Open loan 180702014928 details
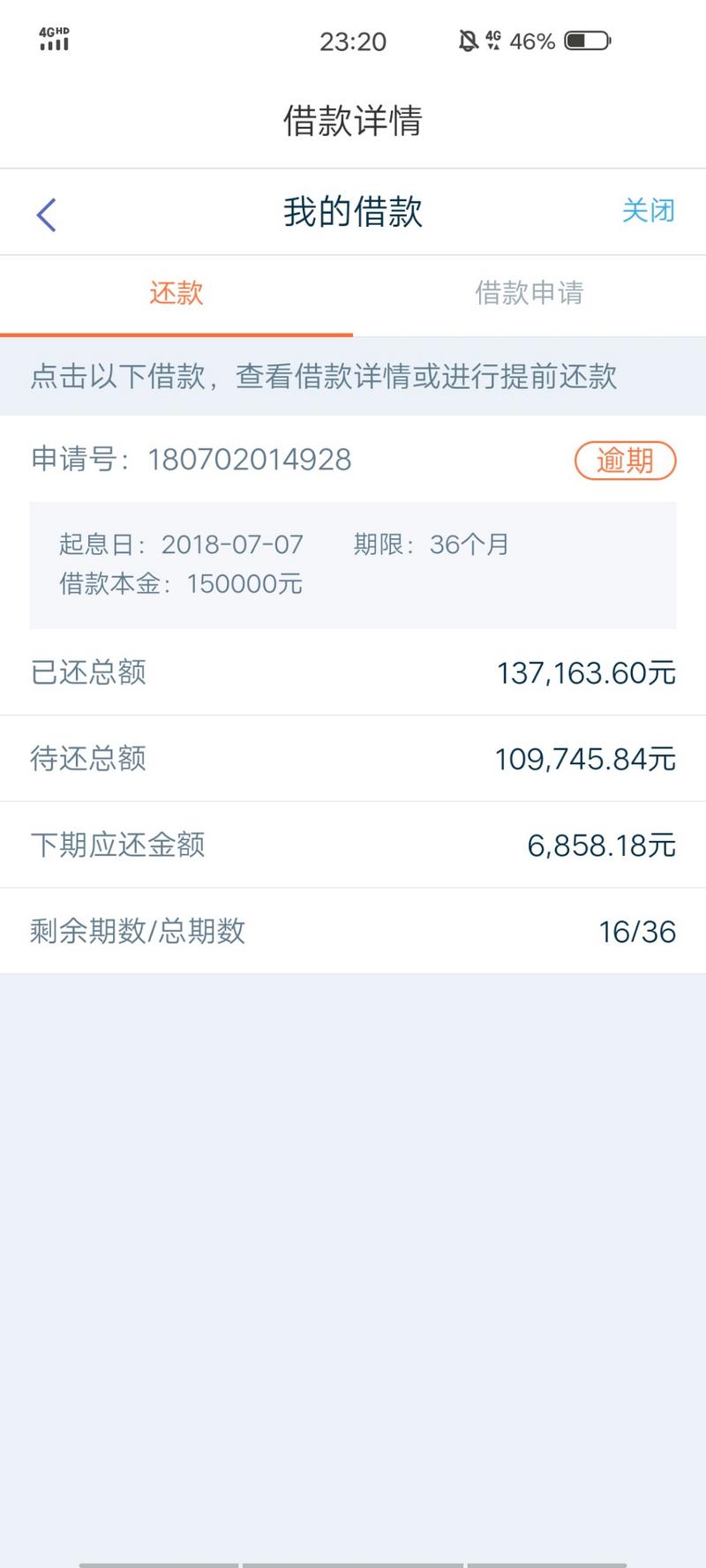The image size is (706, 1568). tap(353, 694)
